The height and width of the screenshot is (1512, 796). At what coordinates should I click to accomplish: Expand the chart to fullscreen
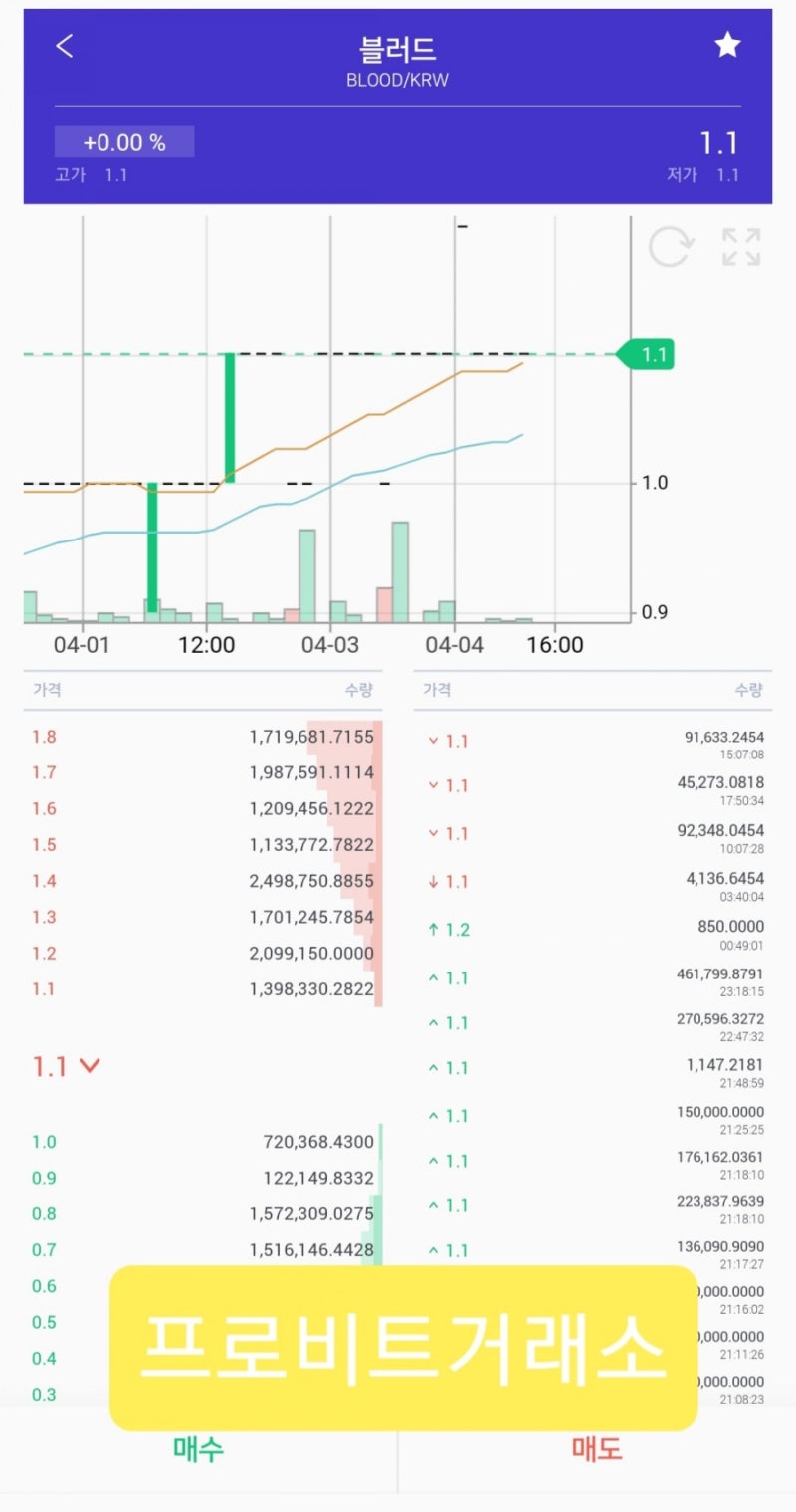point(741,247)
